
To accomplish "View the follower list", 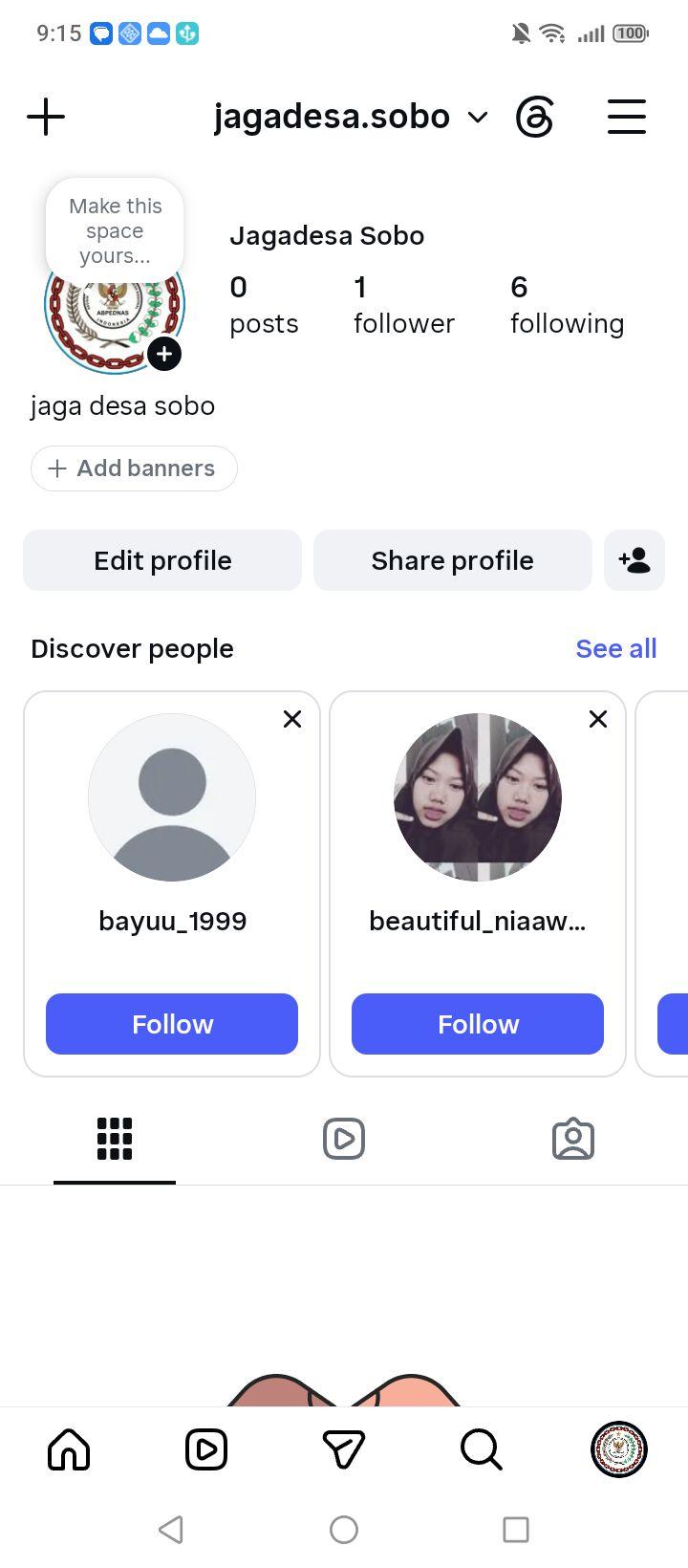I will (x=403, y=305).
